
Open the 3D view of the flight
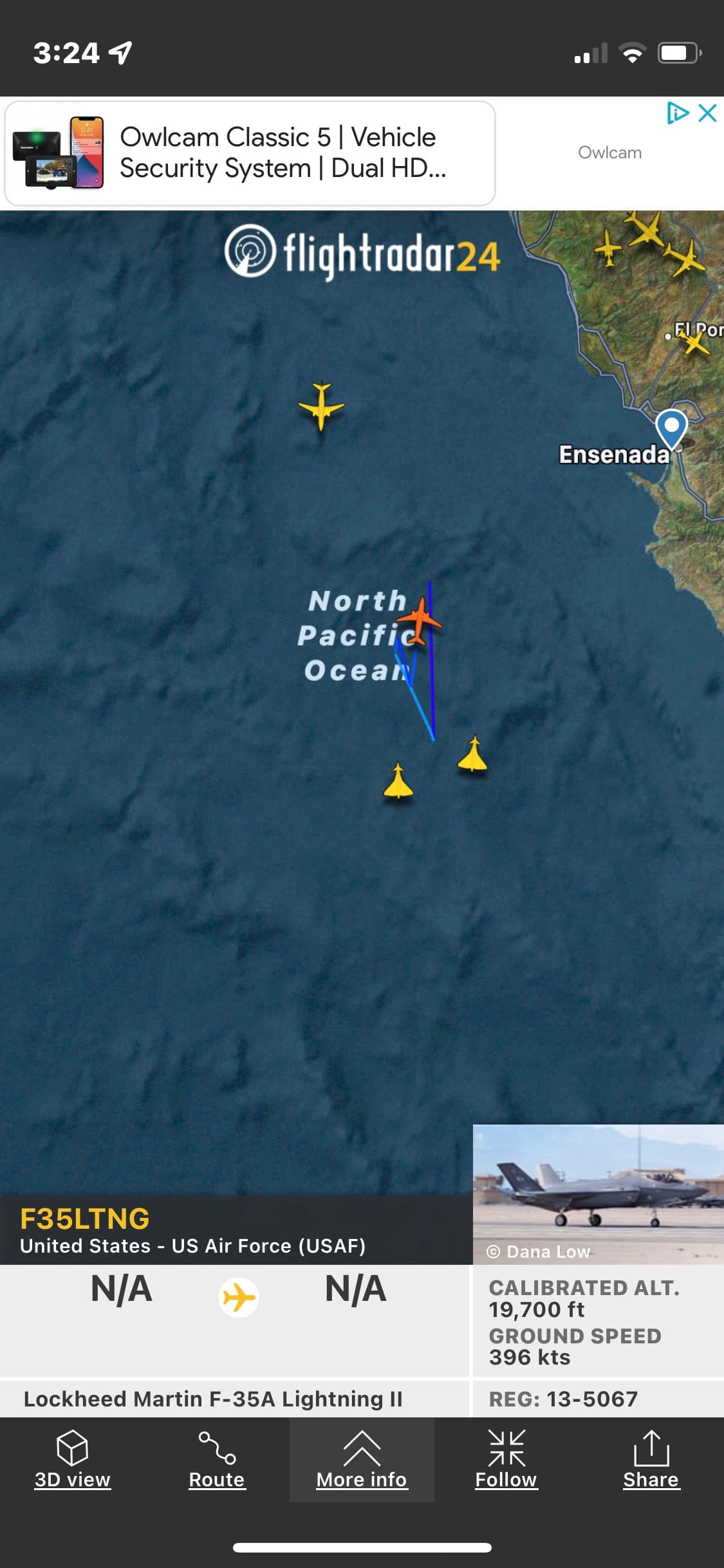[72, 1460]
